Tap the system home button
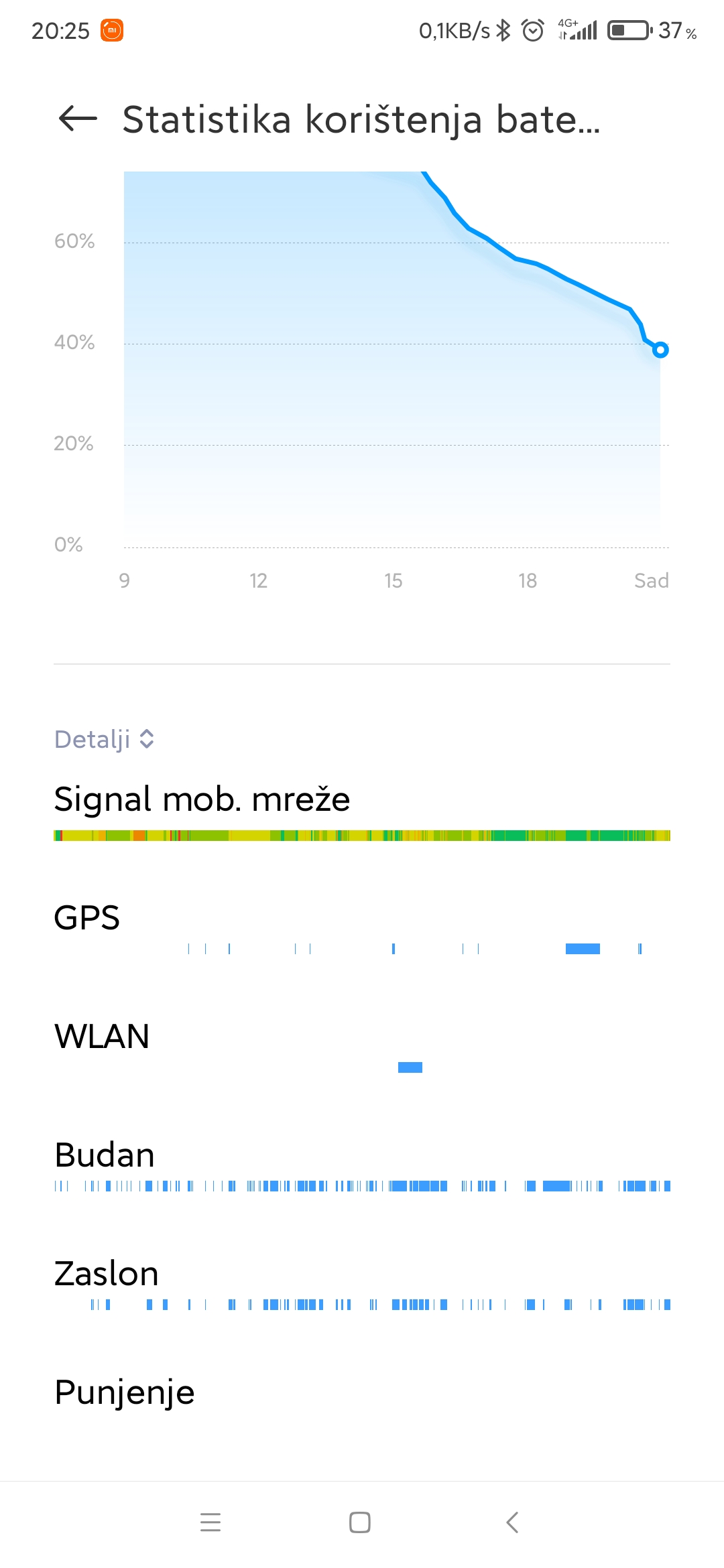This screenshot has height=1568, width=724. pyautogui.click(x=360, y=1522)
